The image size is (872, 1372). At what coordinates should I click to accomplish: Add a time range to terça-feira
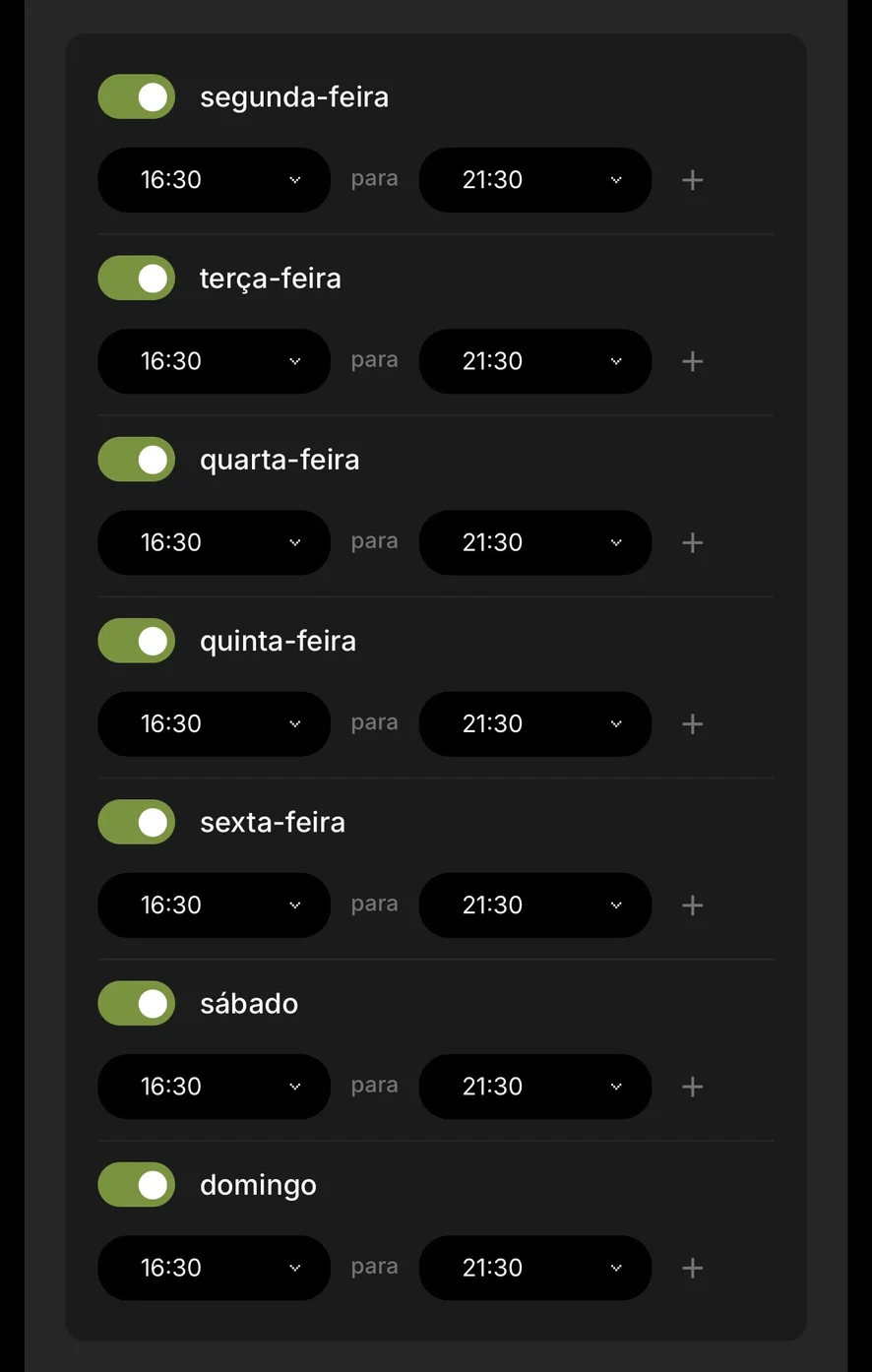click(x=693, y=361)
